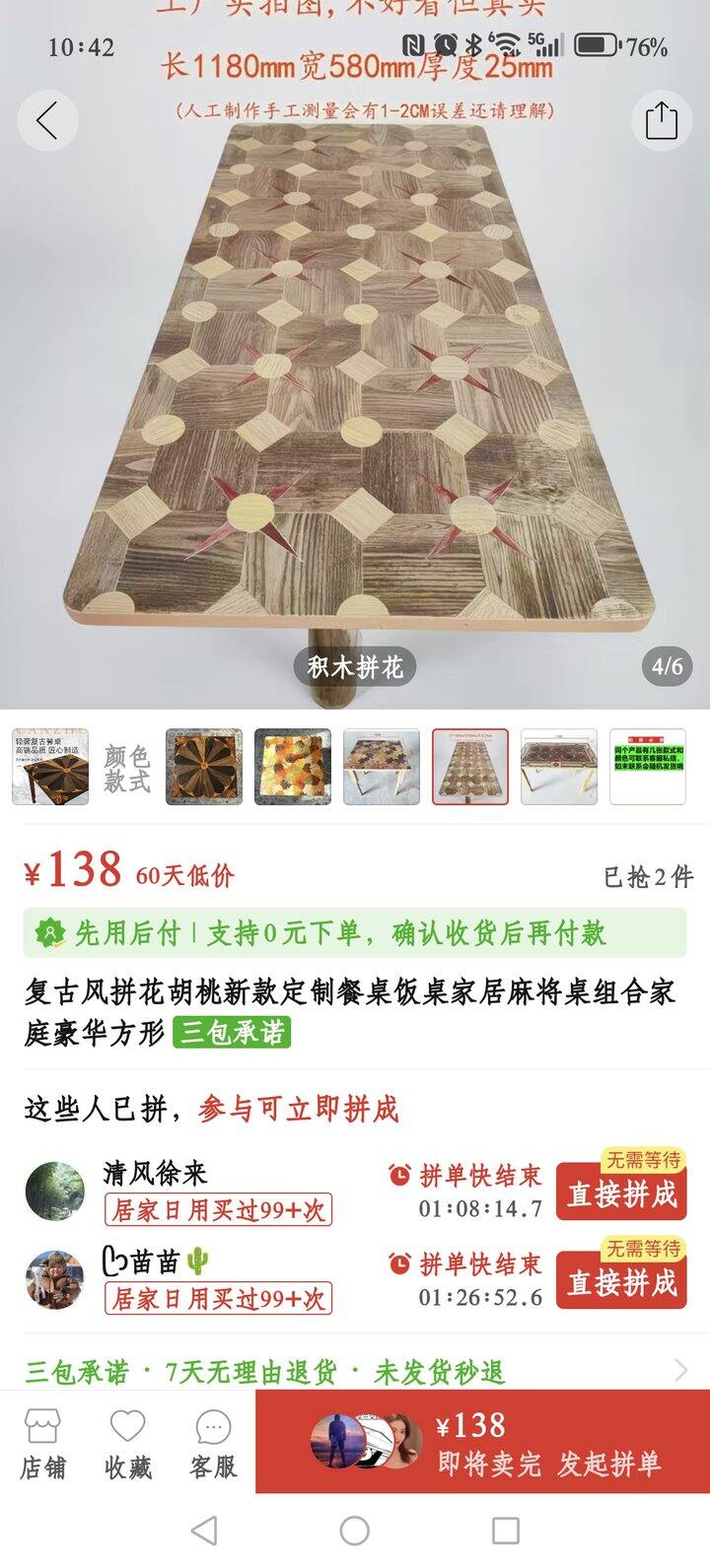
Task: Select the white-legged table thumbnail
Action: [382, 767]
